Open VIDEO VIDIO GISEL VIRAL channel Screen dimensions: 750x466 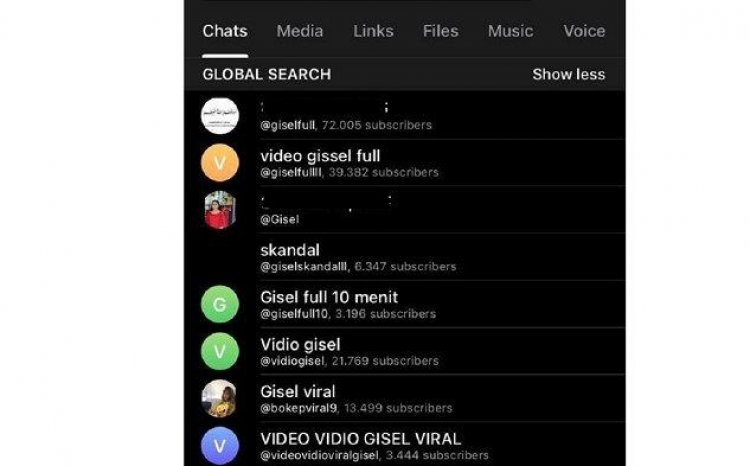click(x=400, y=445)
